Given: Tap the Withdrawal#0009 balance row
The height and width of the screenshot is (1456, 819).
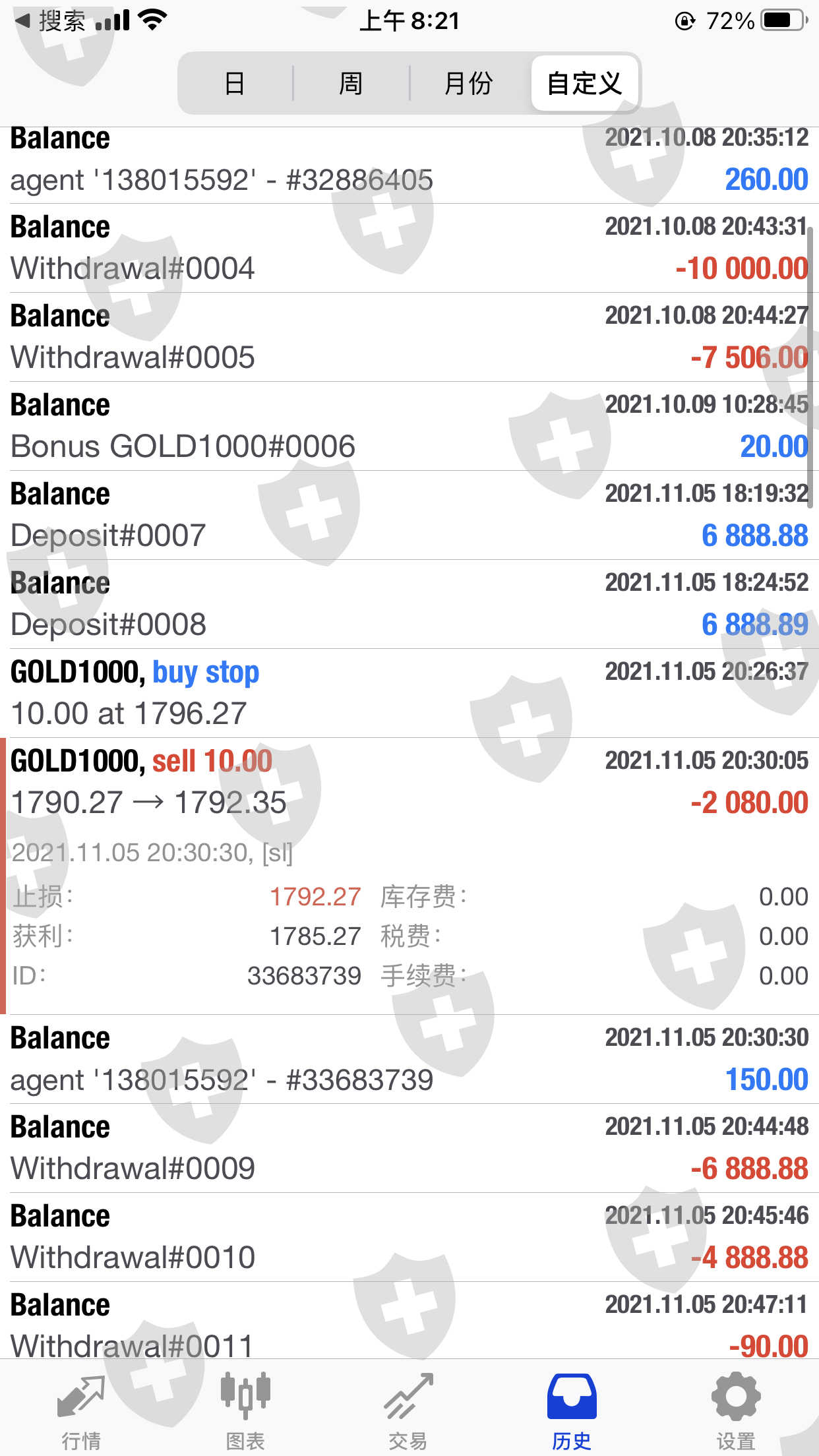Looking at the screenshot, I should [x=409, y=1148].
